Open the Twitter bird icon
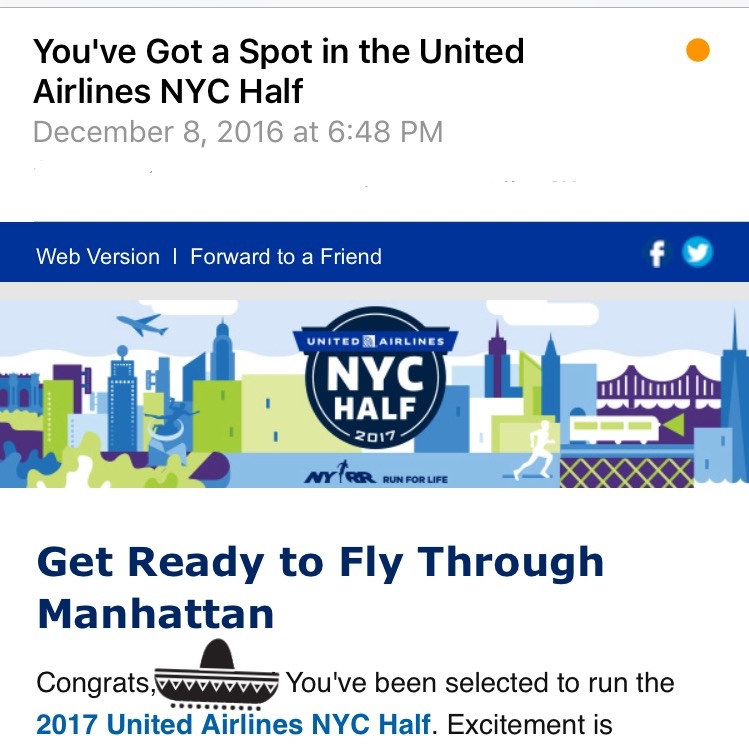This screenshot has height=749, width=749. click(x=697, y=253)
